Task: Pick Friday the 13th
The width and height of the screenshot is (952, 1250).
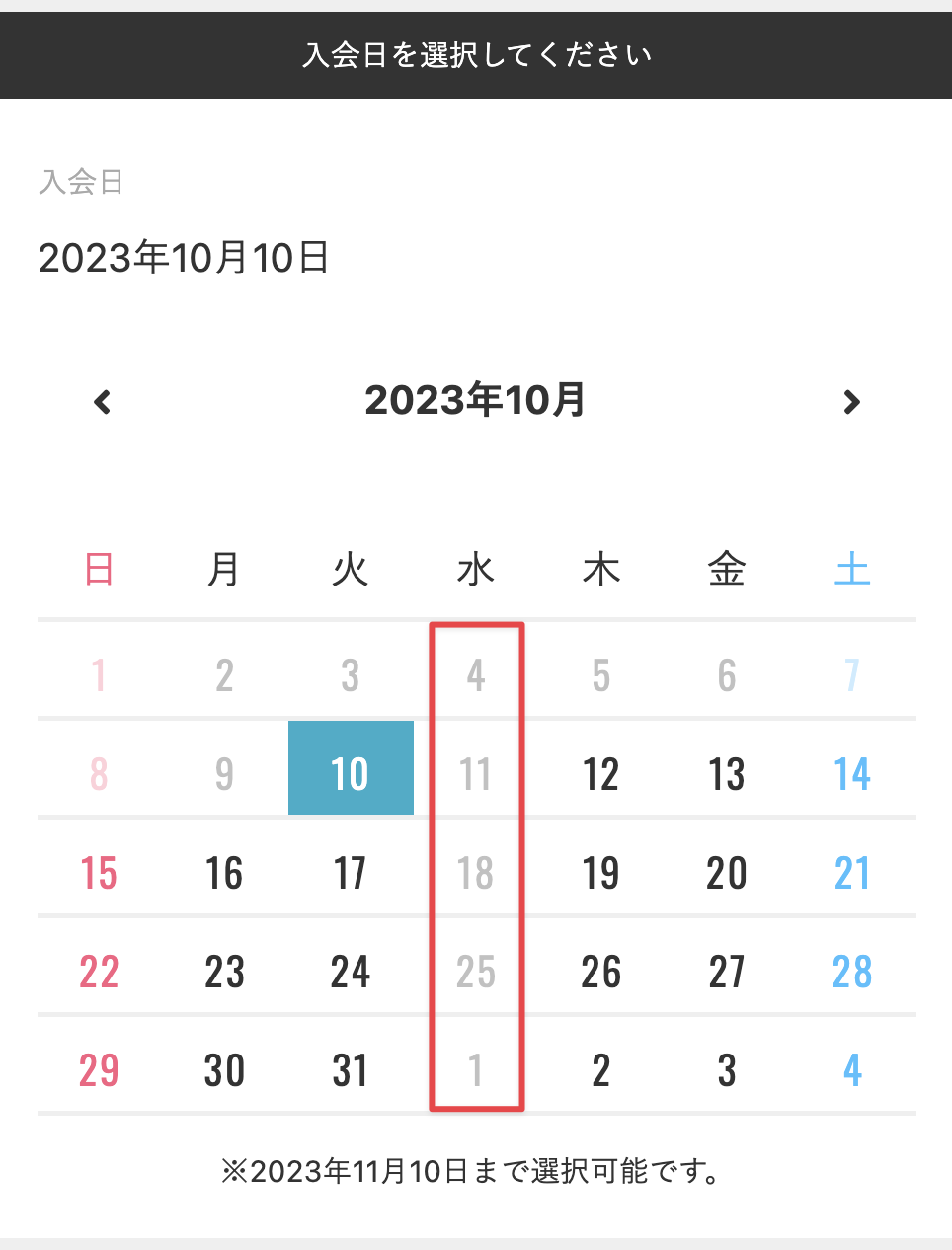Action: (726, 774)
